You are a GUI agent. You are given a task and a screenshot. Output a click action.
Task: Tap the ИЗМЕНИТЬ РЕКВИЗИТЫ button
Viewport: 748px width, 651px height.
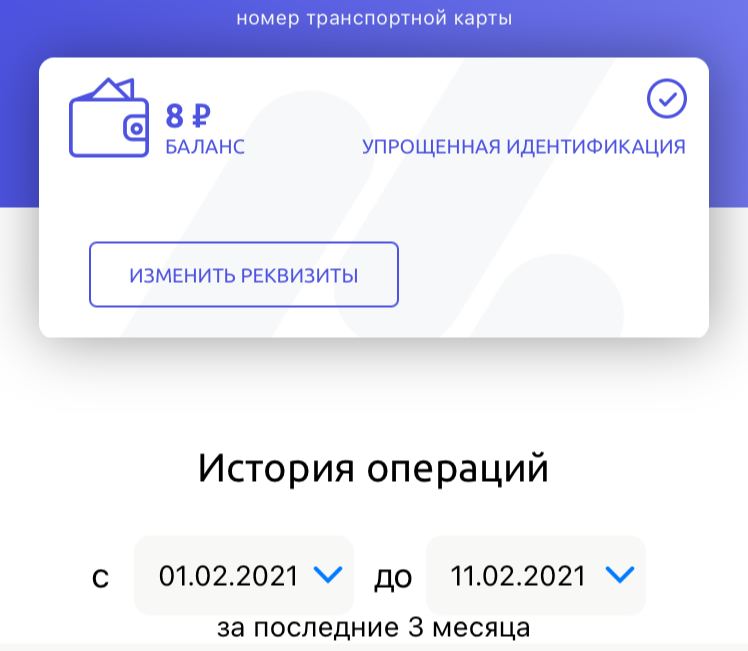(x=244, y=275)
